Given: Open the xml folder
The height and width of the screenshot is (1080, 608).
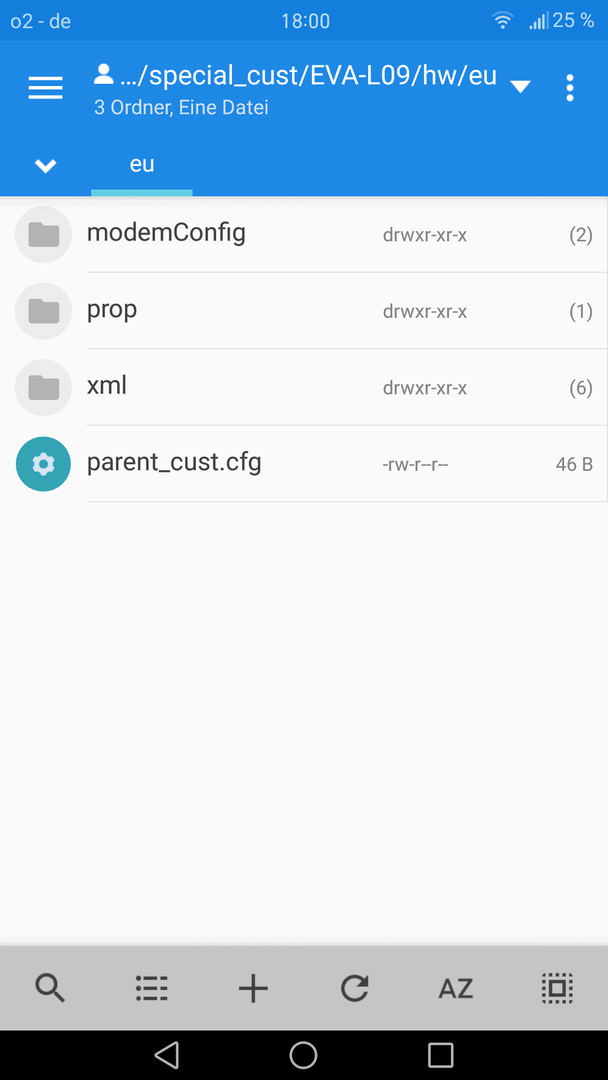Looking at the screenshot, I should click(304, 388).
